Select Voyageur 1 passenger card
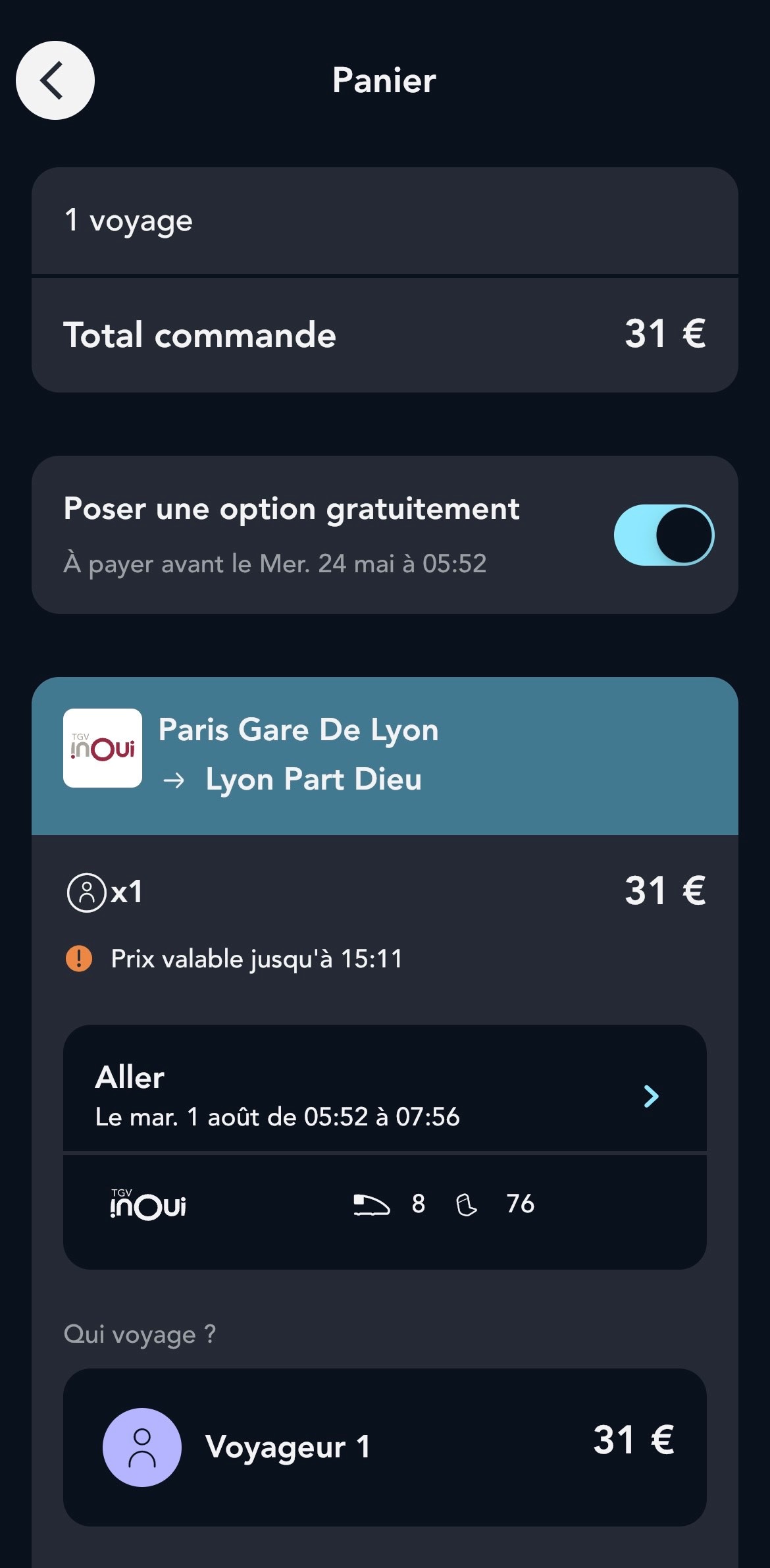770x1568 pixels. pyautogui.click(x=384, y=1446)
